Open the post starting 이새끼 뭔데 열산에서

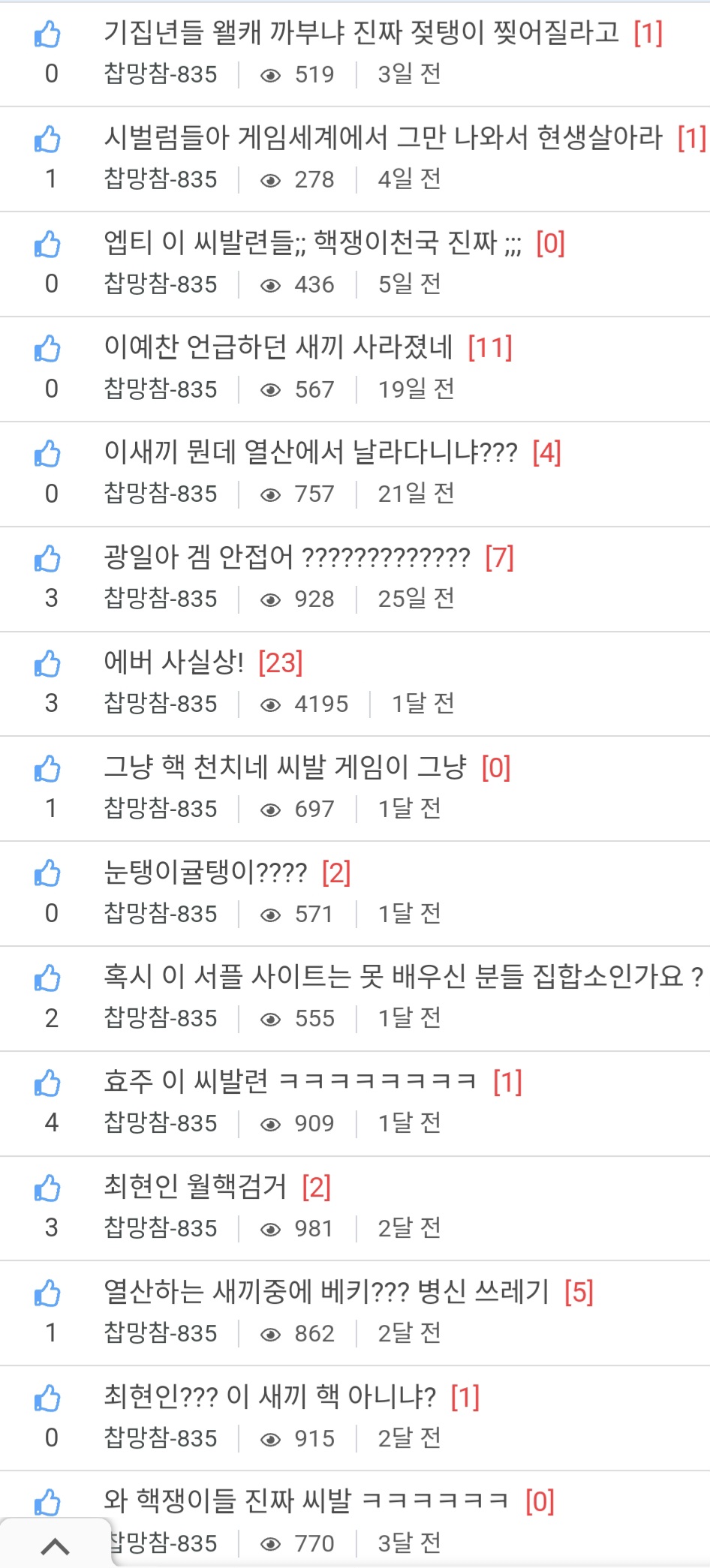311,452
